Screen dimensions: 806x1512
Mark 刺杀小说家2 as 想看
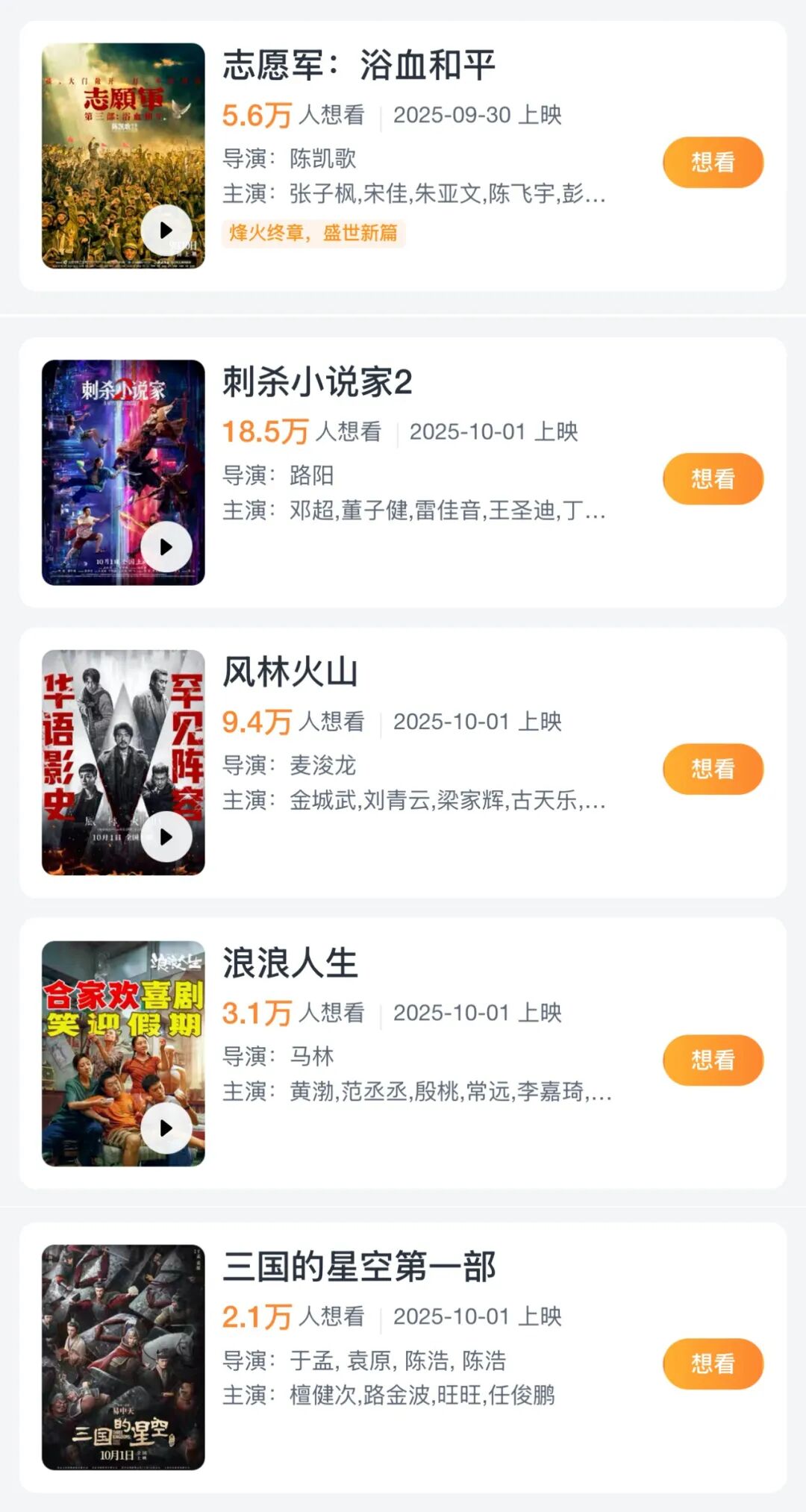pos(712,478)
